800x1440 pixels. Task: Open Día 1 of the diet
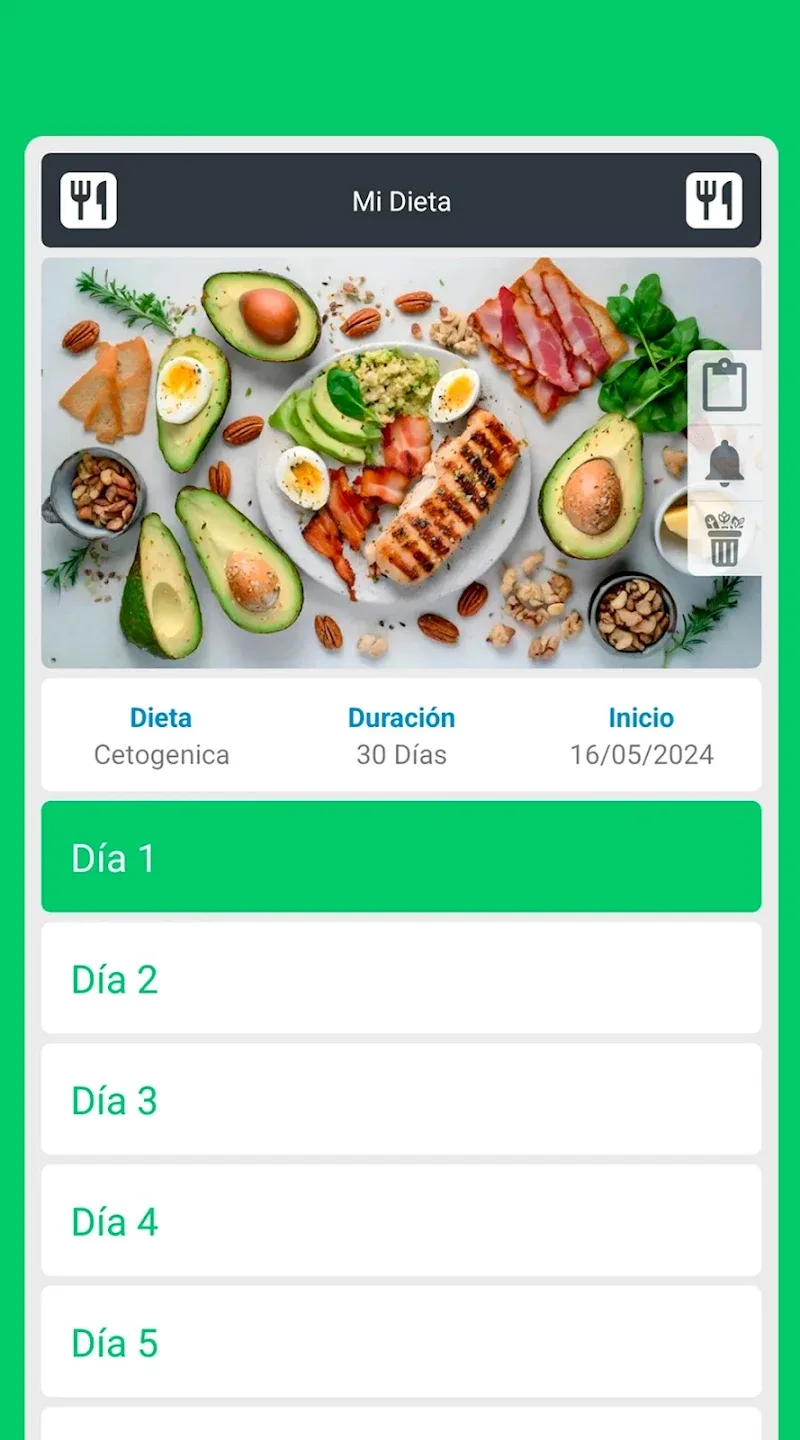[401, 857]
